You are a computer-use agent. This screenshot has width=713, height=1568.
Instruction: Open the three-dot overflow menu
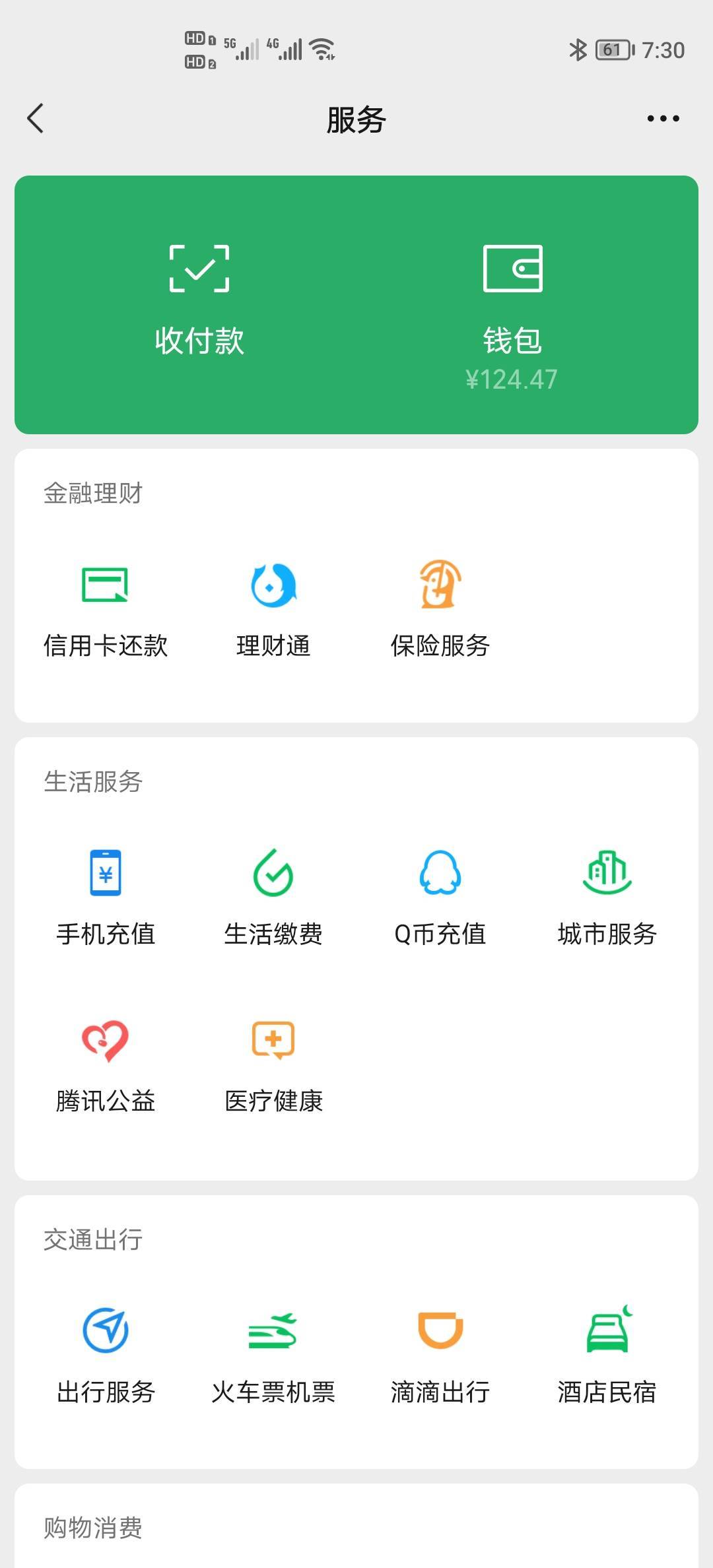663,119
